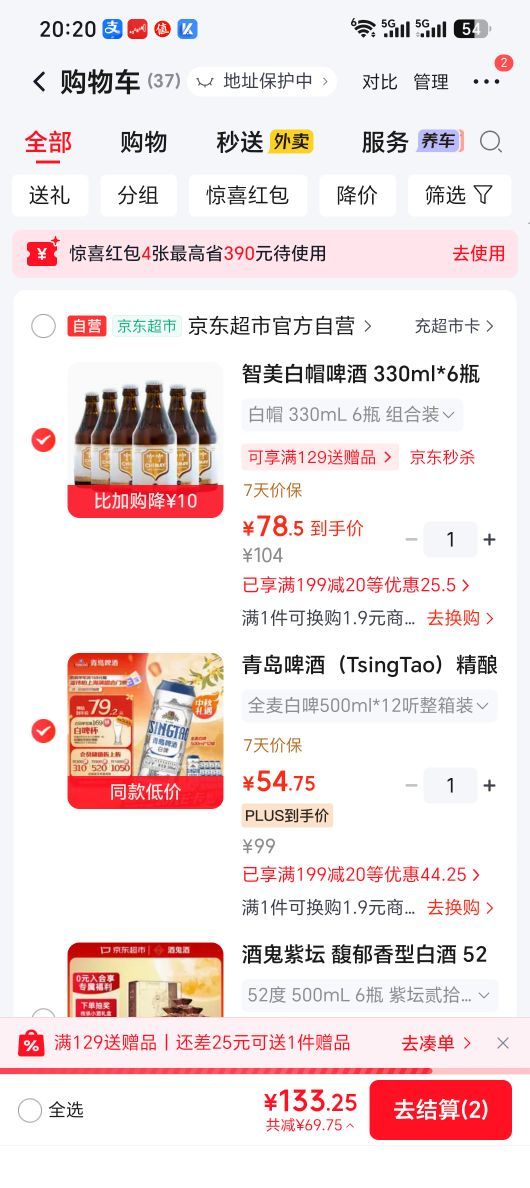This screenshot has height=1188, width=530.
Task: Expand the 白帽 330mL 6瓶 spec dropdown
Action: pyautogui.click(x=352, y=414)
